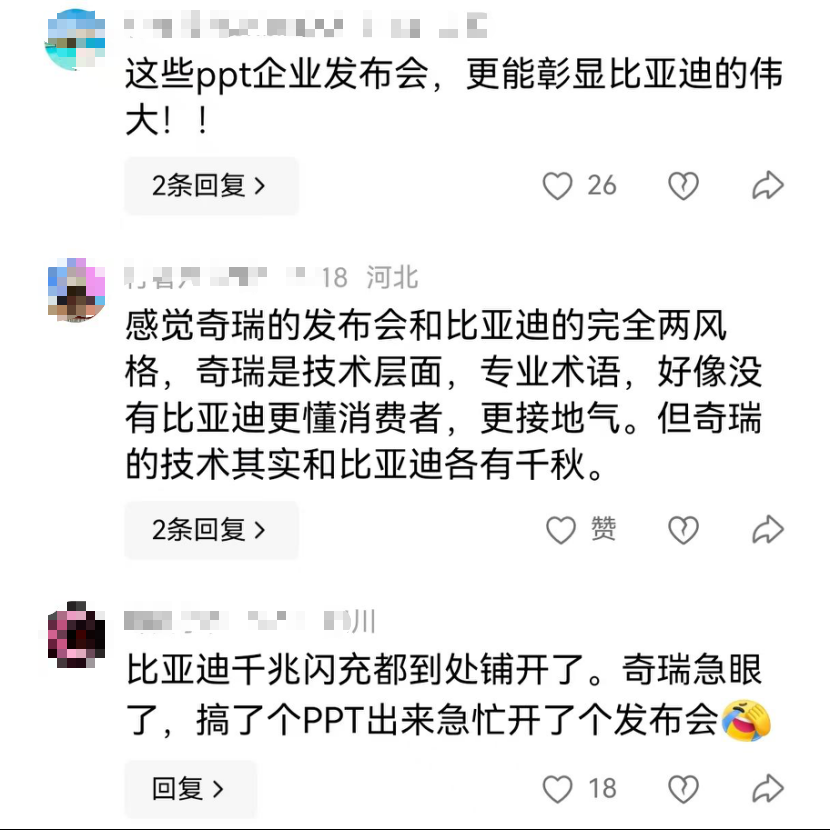830x830 pixels.
Task: Like the 比亚迪千兆闪充 comment with 18 likes
Action: [558, 789]
